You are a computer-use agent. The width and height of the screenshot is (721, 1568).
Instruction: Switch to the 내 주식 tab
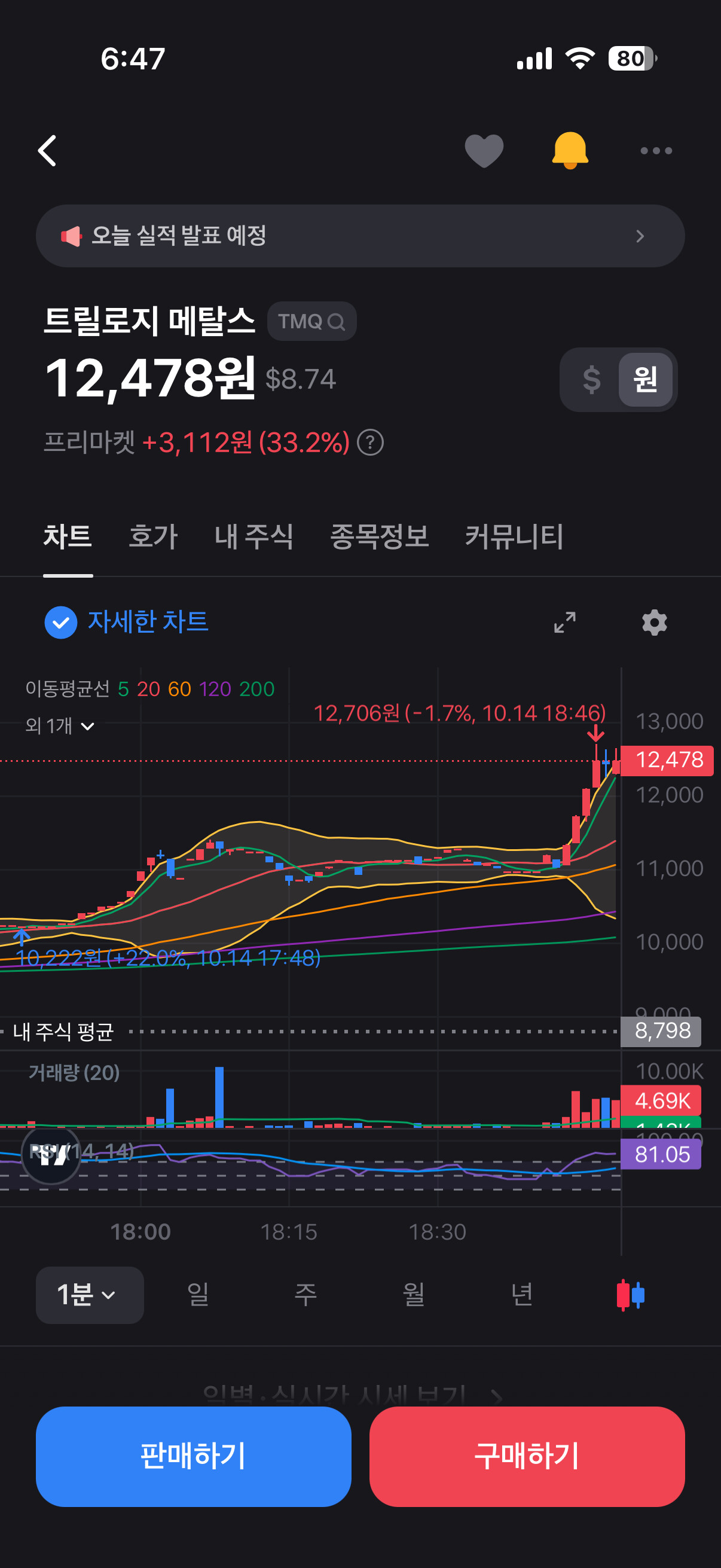pyautogui.click(x=253, y=537)
